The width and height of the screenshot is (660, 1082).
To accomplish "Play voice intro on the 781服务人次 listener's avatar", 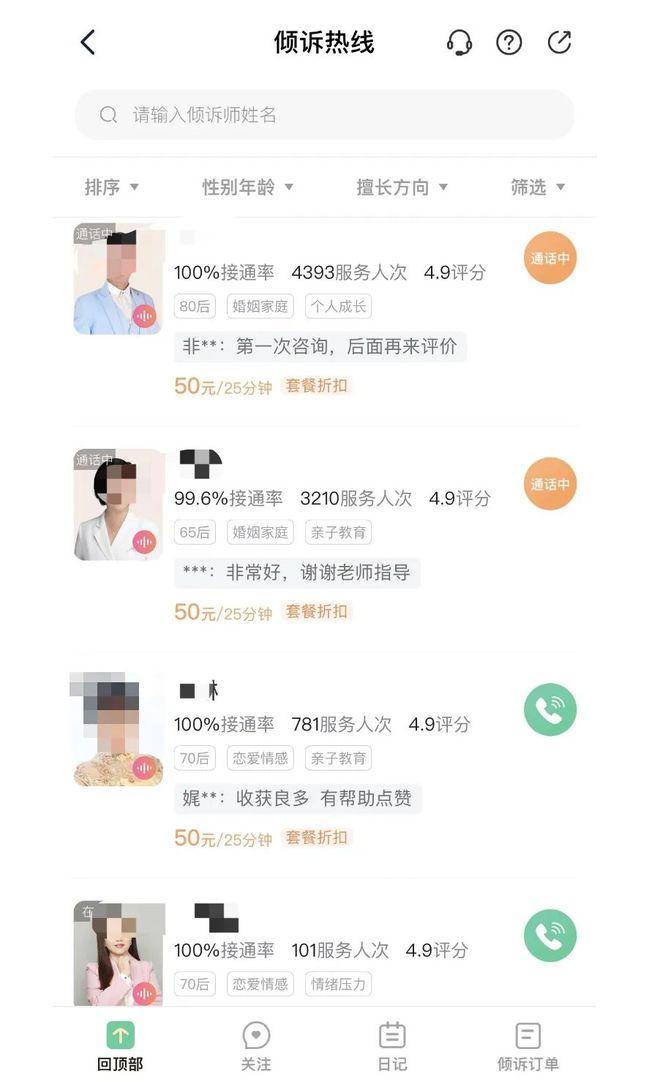I will pos(145,768).
